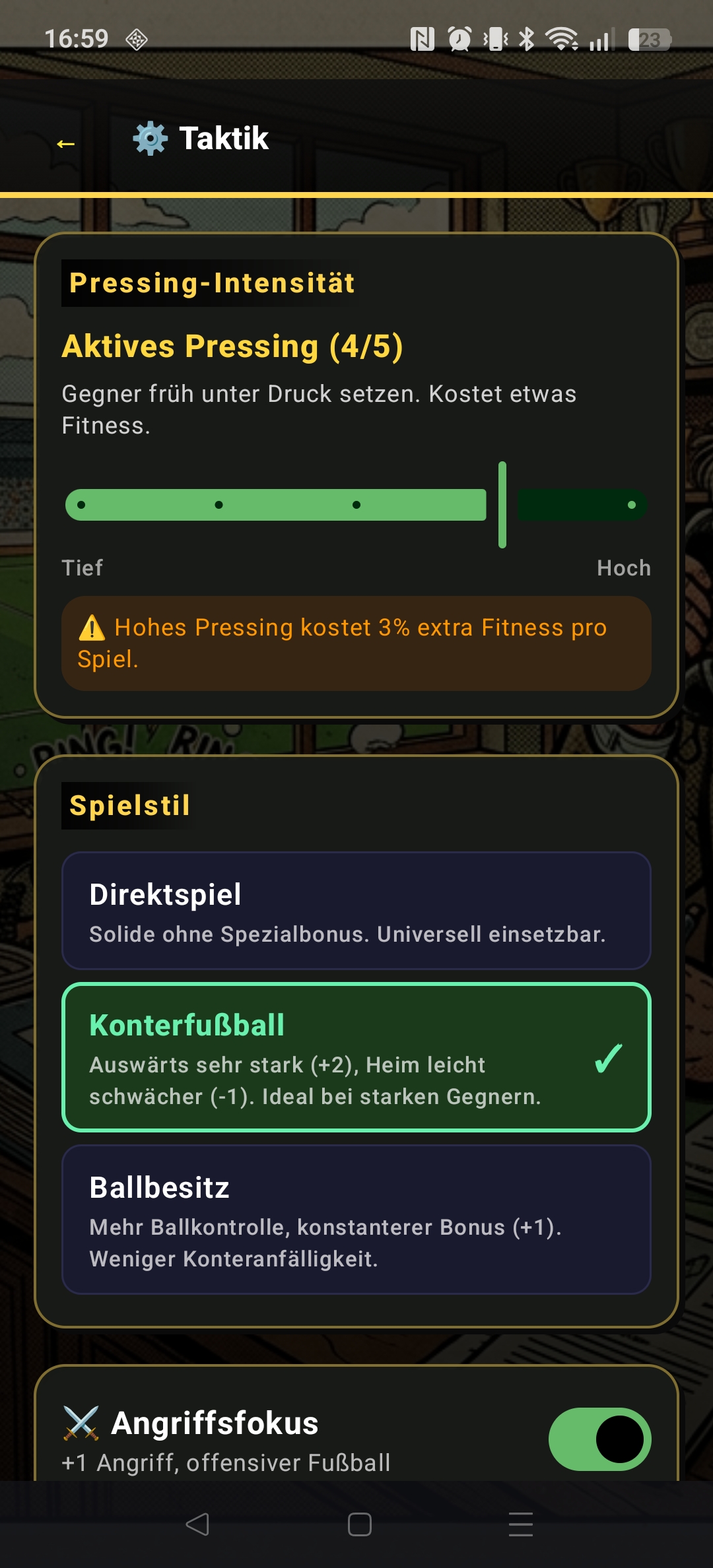Set pressing intensity slider to Hoch
713x1568 pixels.
tap(631, 505)
